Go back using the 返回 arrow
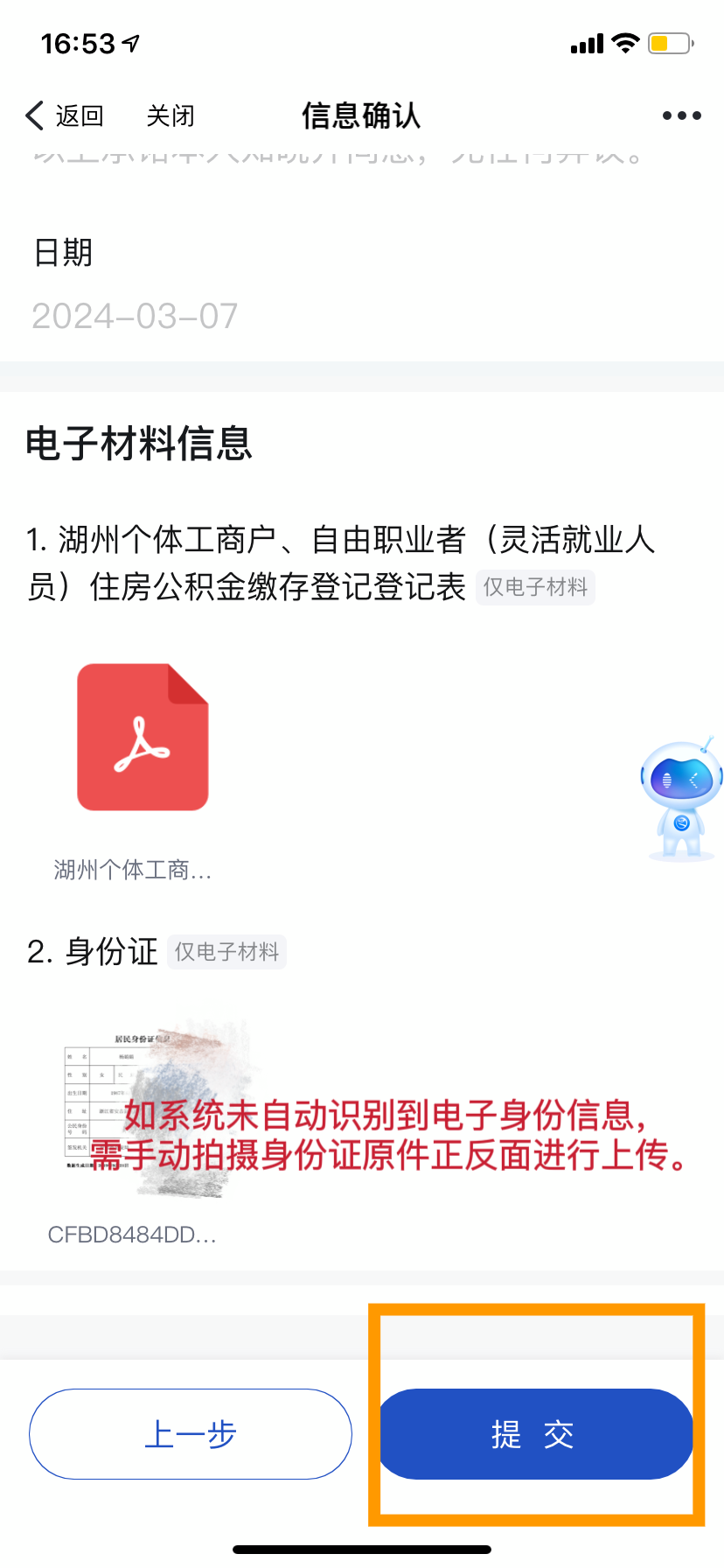 tap(63, 115)
